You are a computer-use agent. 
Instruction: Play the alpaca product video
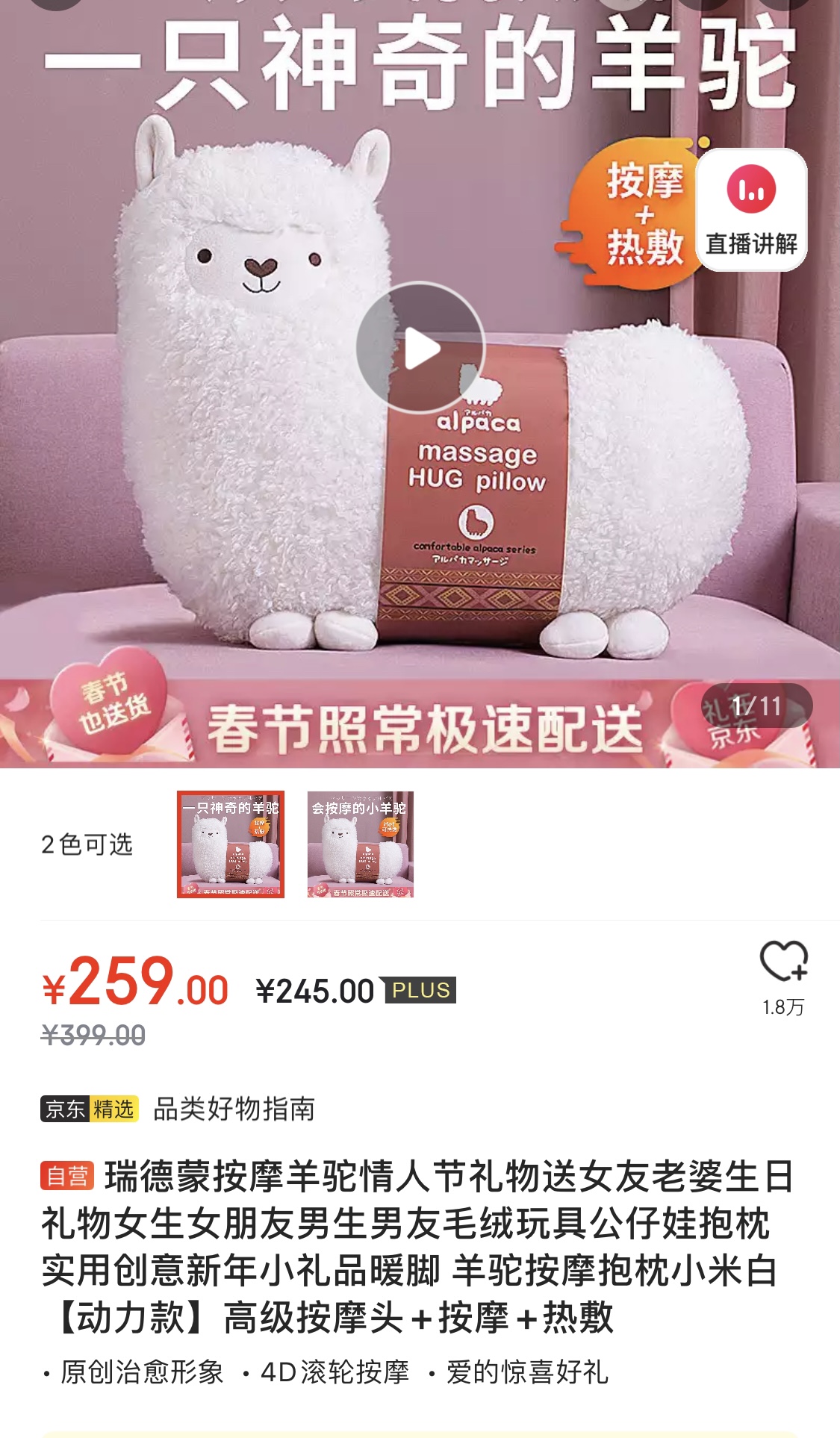coord(420,348)
